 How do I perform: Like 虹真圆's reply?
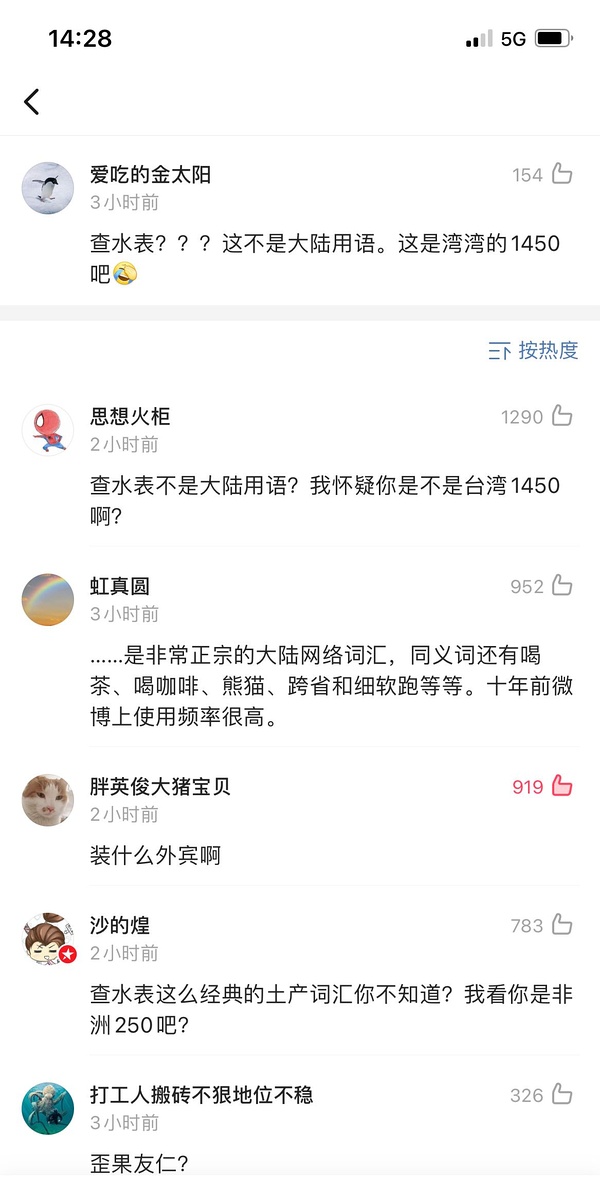562,586
